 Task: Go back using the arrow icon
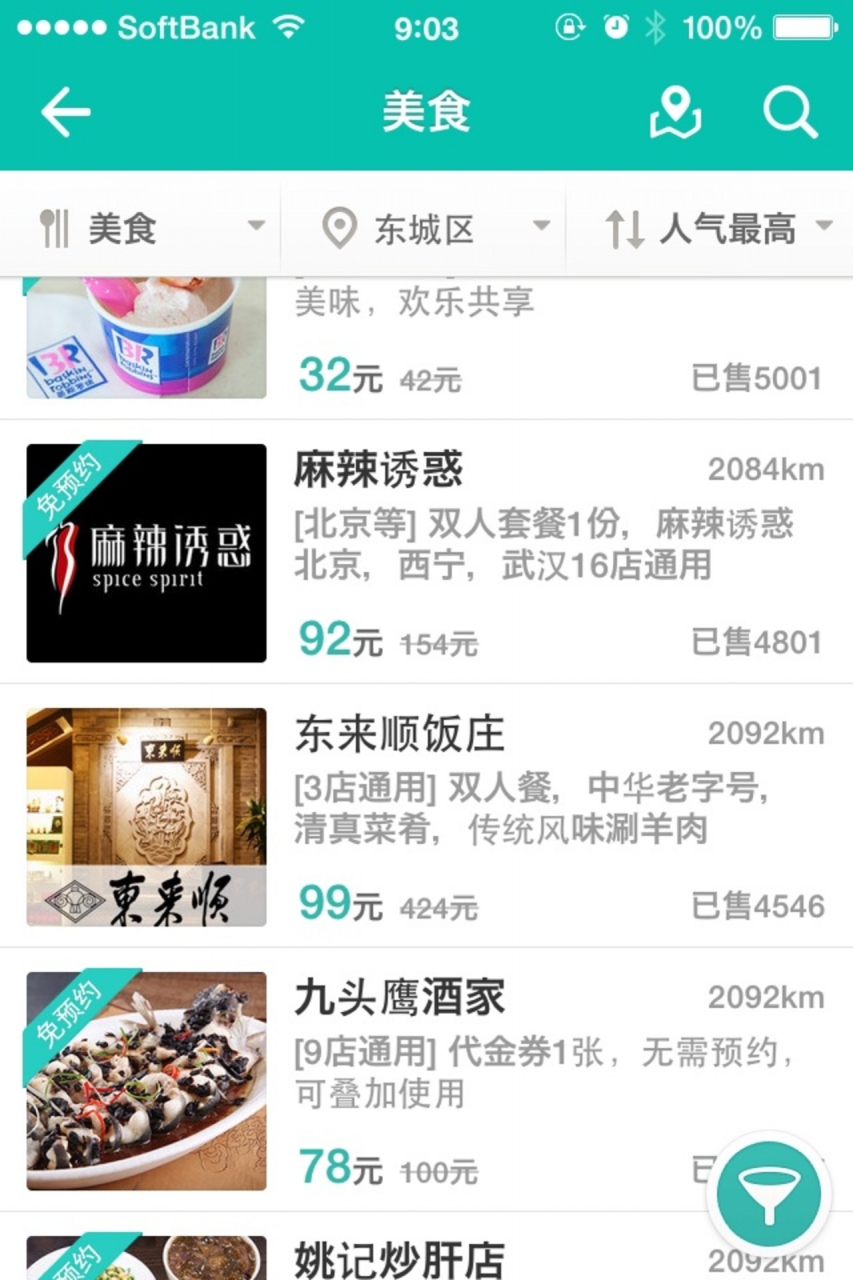coord(66,112)
